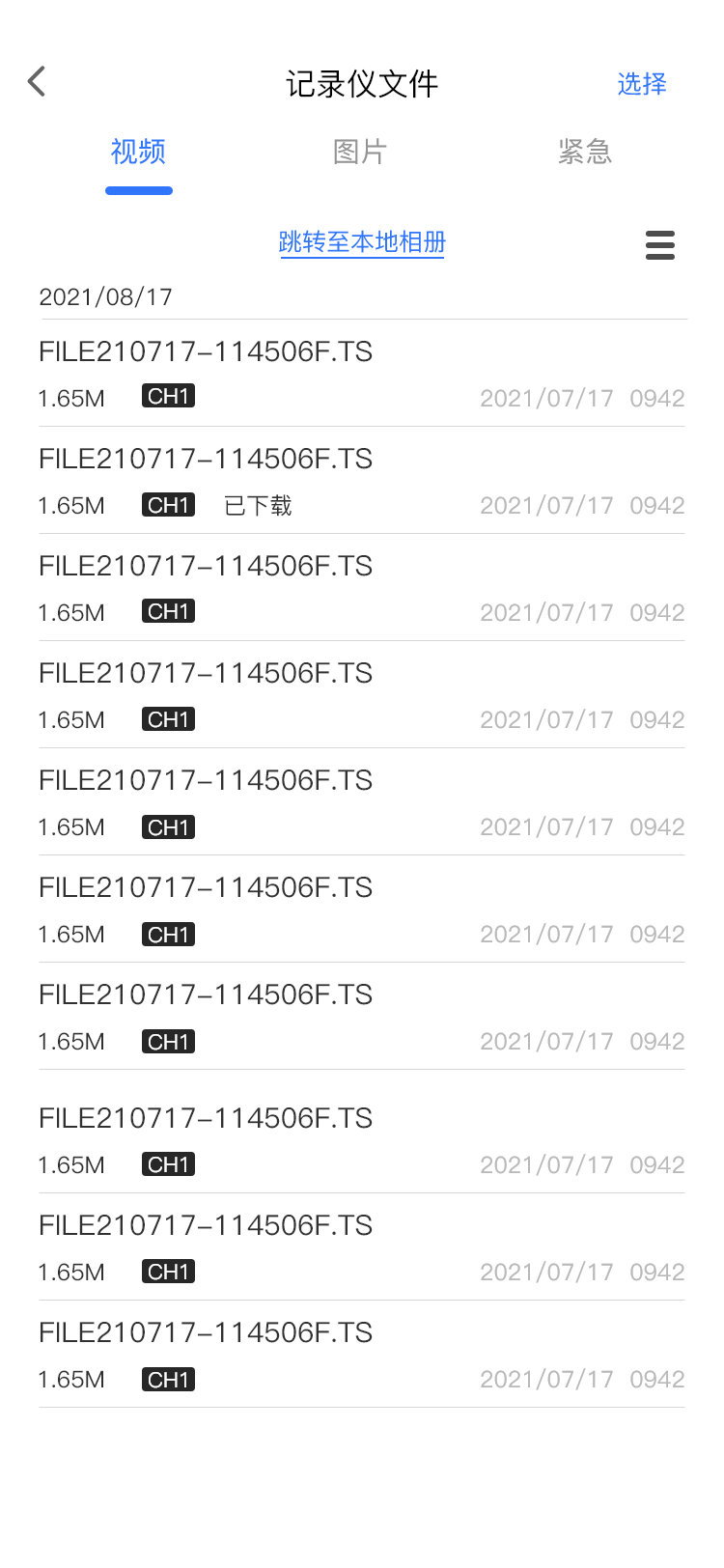Go back using the top-left arrow
The image size is (724, 1568).
[x=37, y=82]
